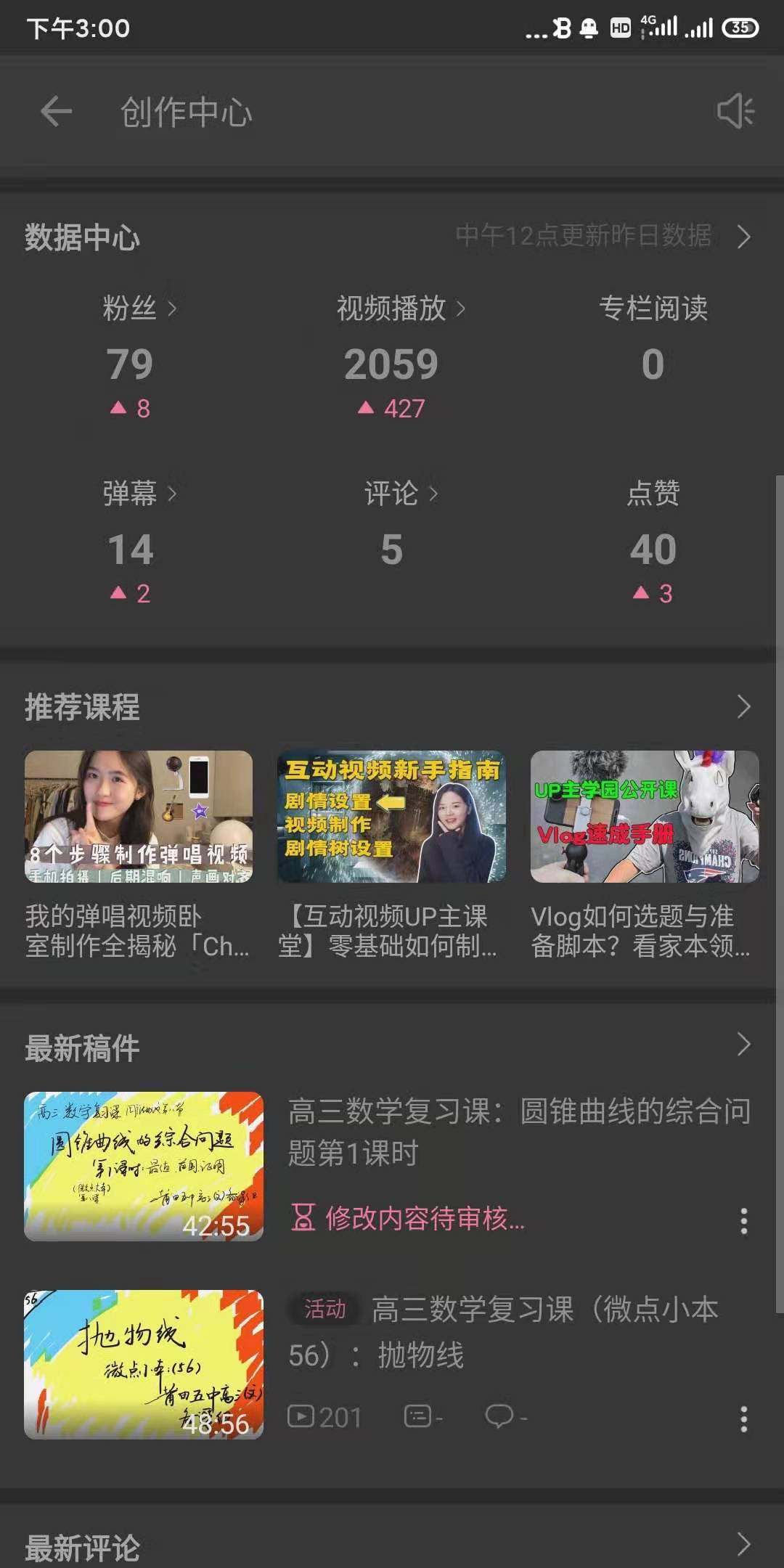Expand 推荐课程 section

pos(743,706)
